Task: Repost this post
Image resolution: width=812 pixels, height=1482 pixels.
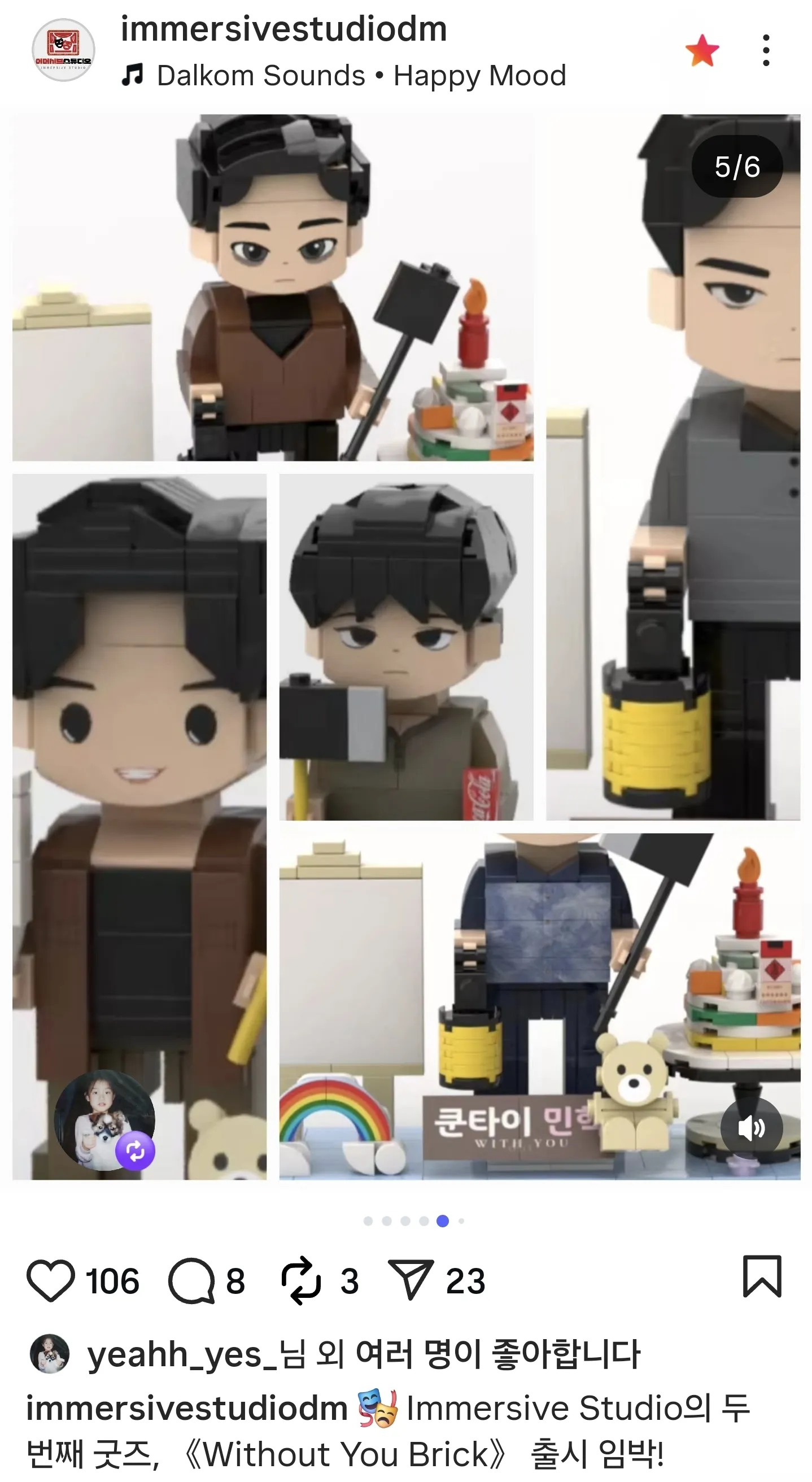Action: click(x=300, y=1280)
